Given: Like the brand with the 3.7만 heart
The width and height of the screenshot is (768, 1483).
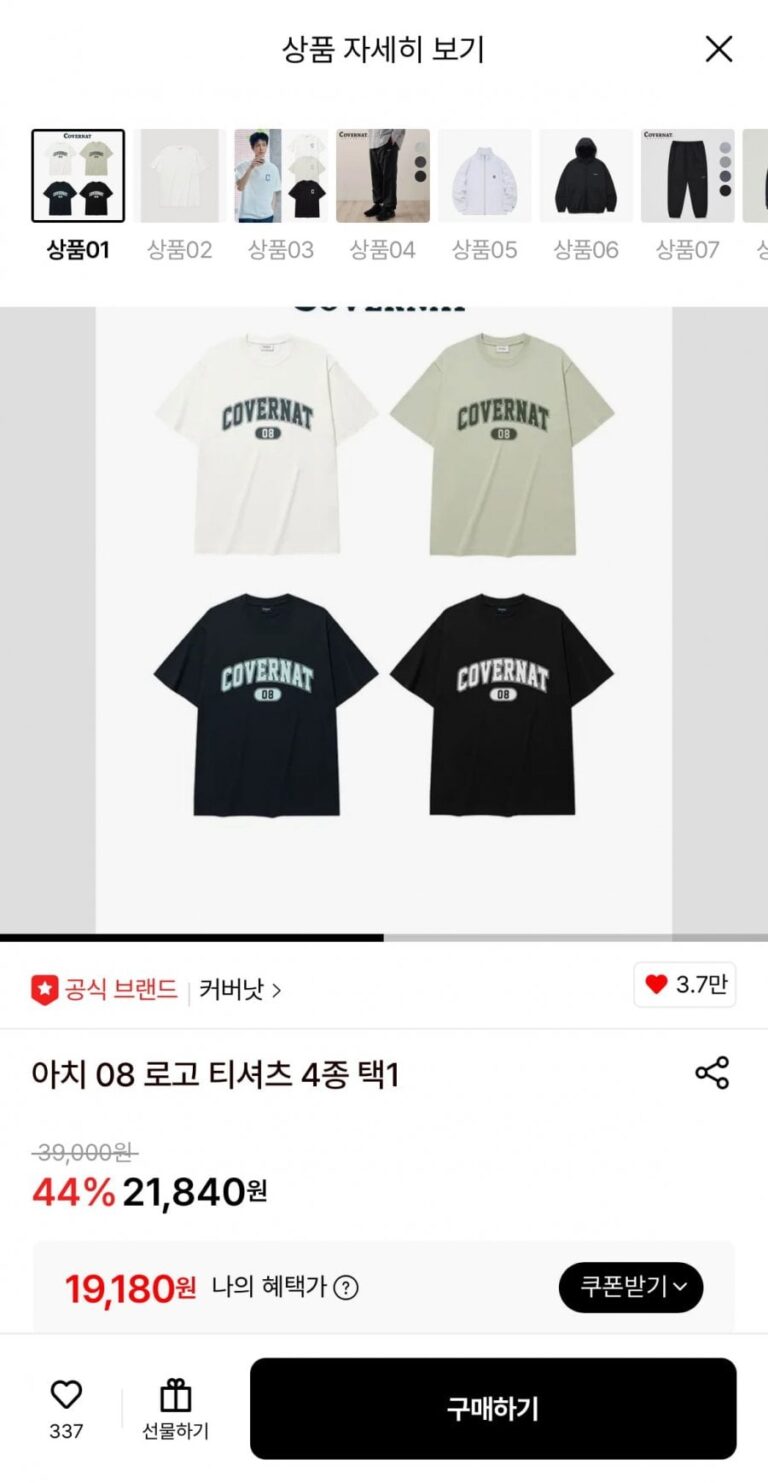Looking at the screenshot, I should pyautogui.click(x=685, y=985).
